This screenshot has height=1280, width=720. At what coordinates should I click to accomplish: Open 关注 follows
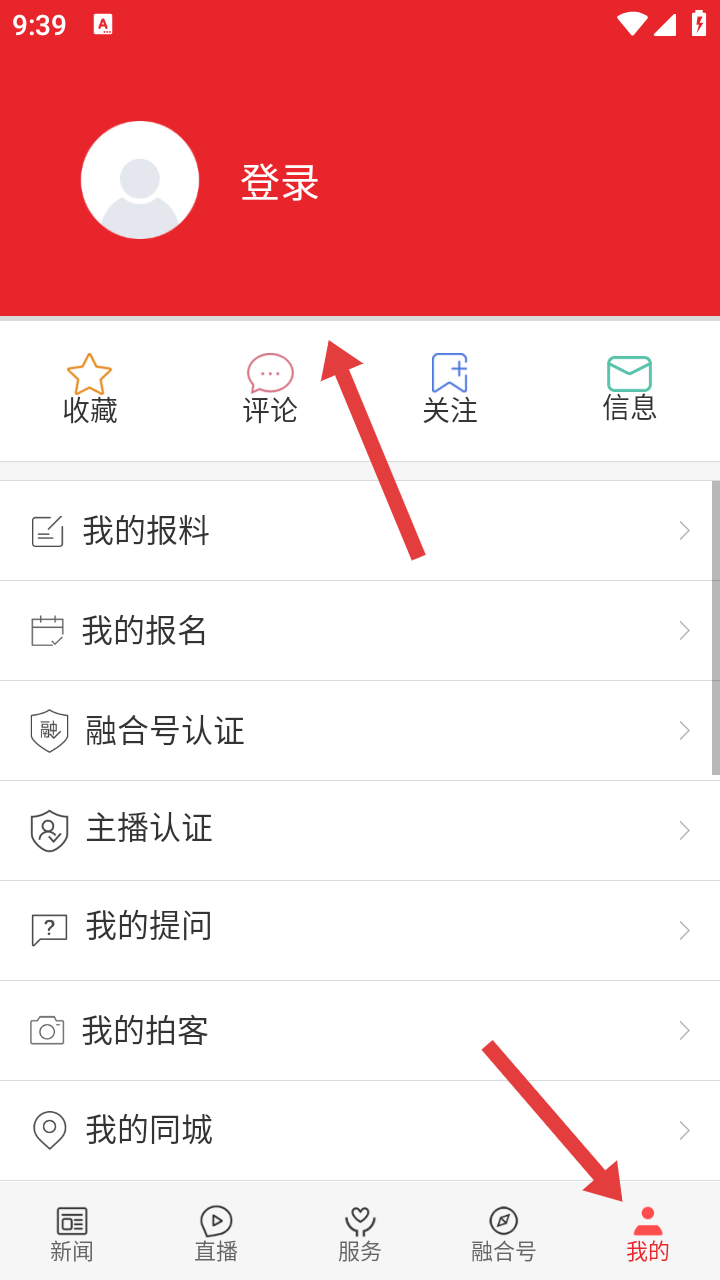click(x=450, y=390)
